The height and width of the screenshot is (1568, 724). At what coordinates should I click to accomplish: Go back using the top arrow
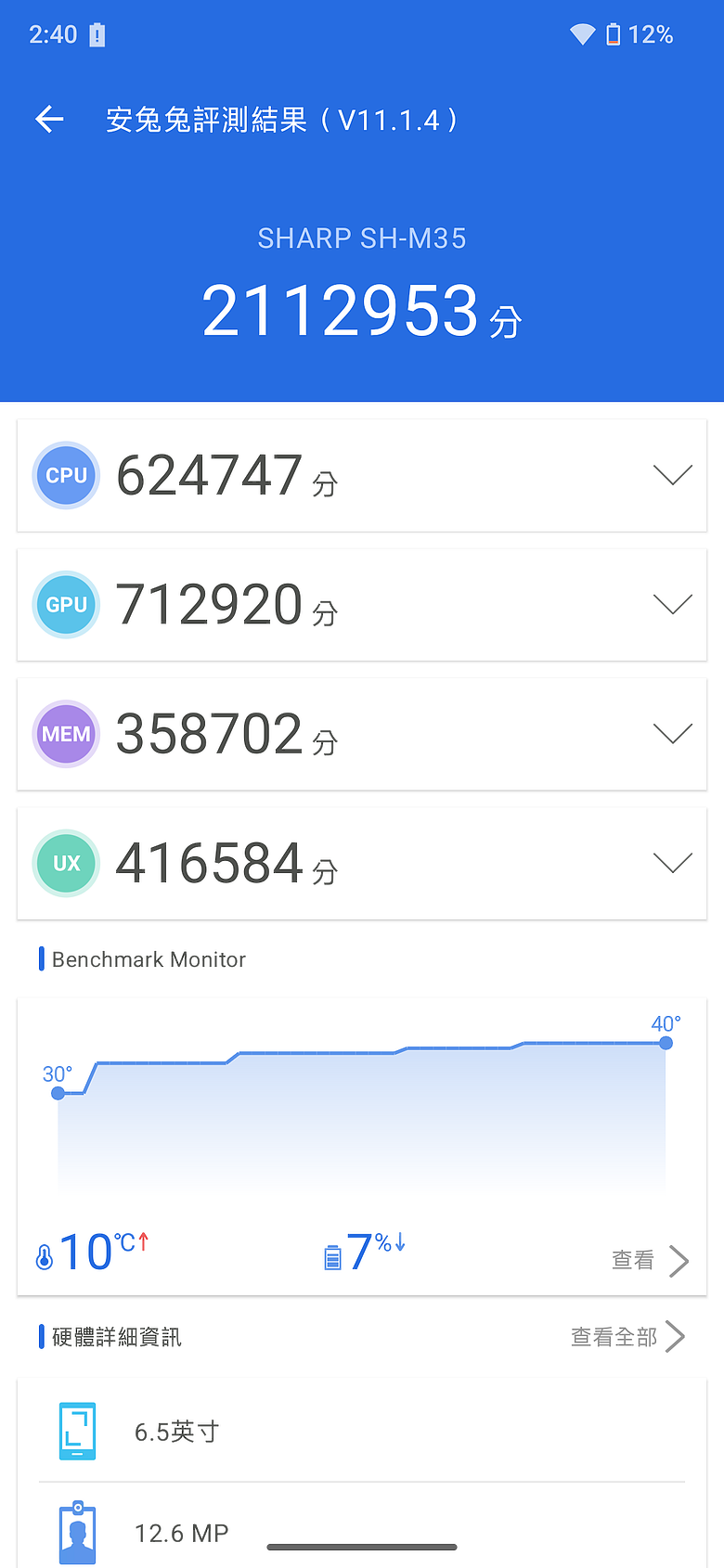49,119
